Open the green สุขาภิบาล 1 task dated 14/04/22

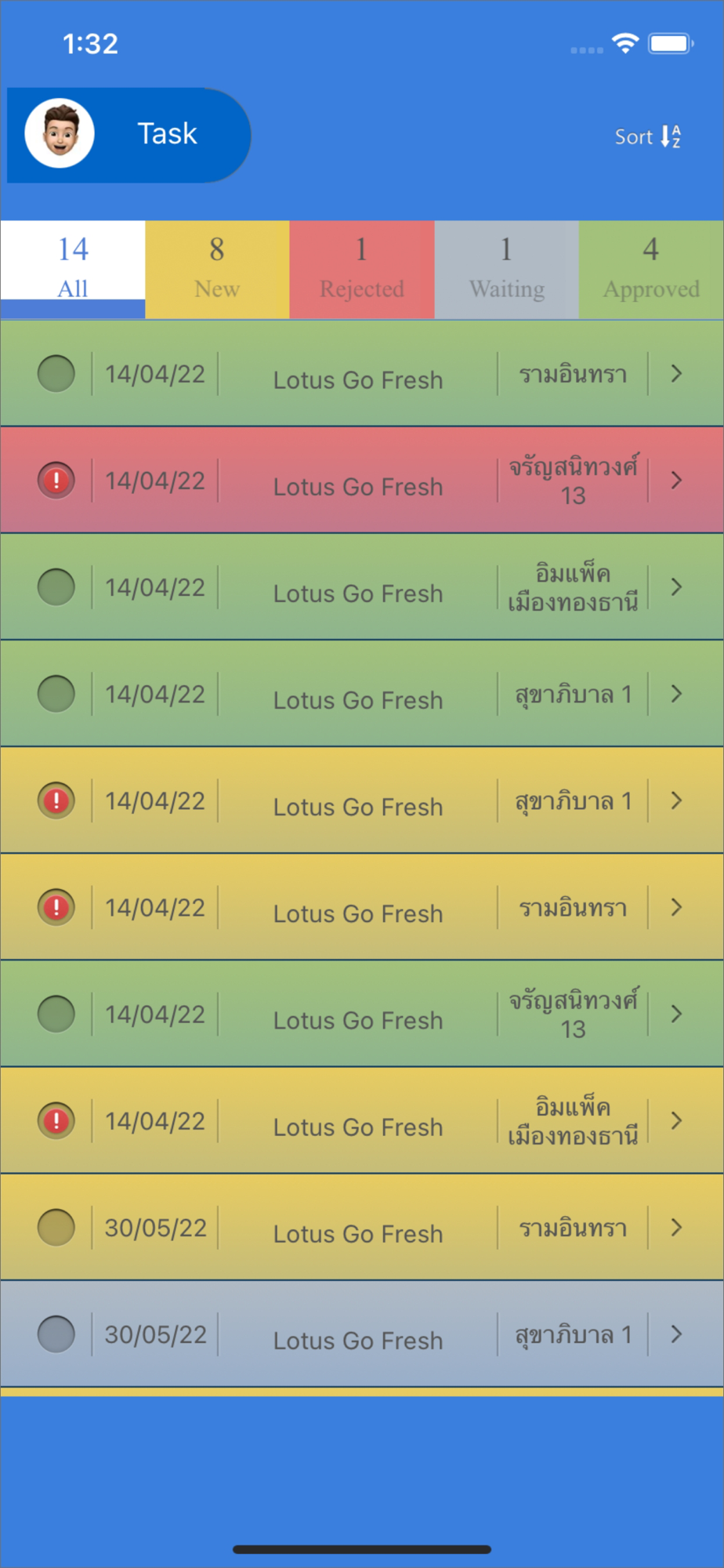362,693
